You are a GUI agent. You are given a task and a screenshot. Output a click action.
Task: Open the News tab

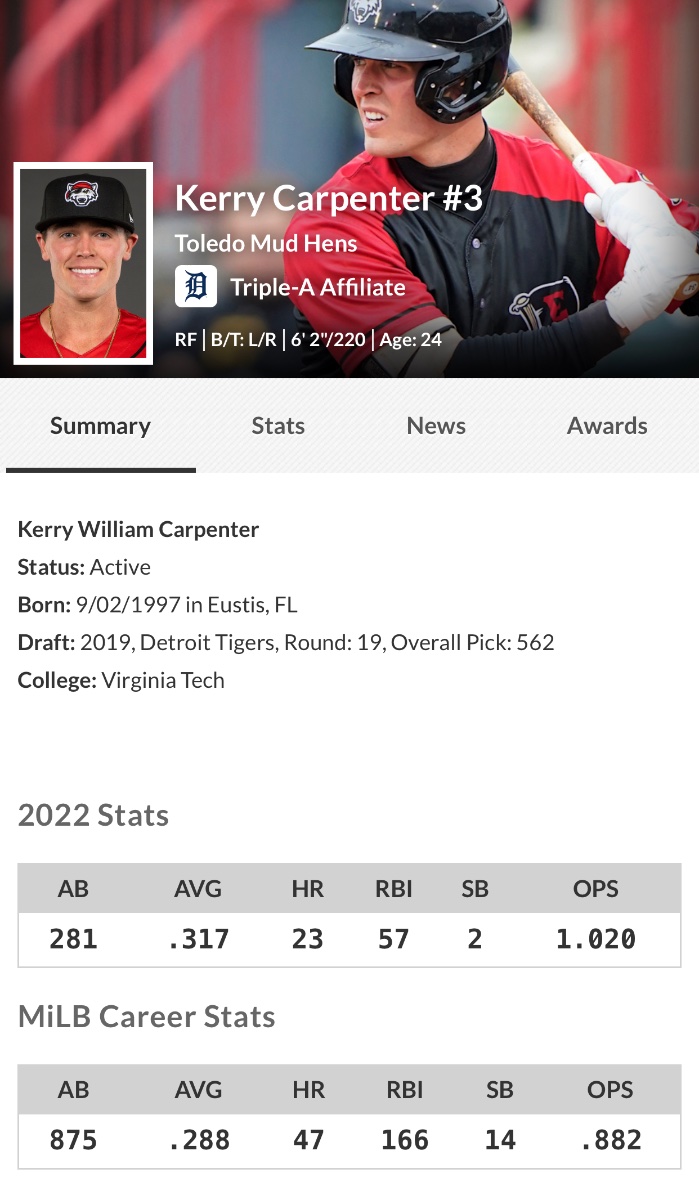[436, 426]
